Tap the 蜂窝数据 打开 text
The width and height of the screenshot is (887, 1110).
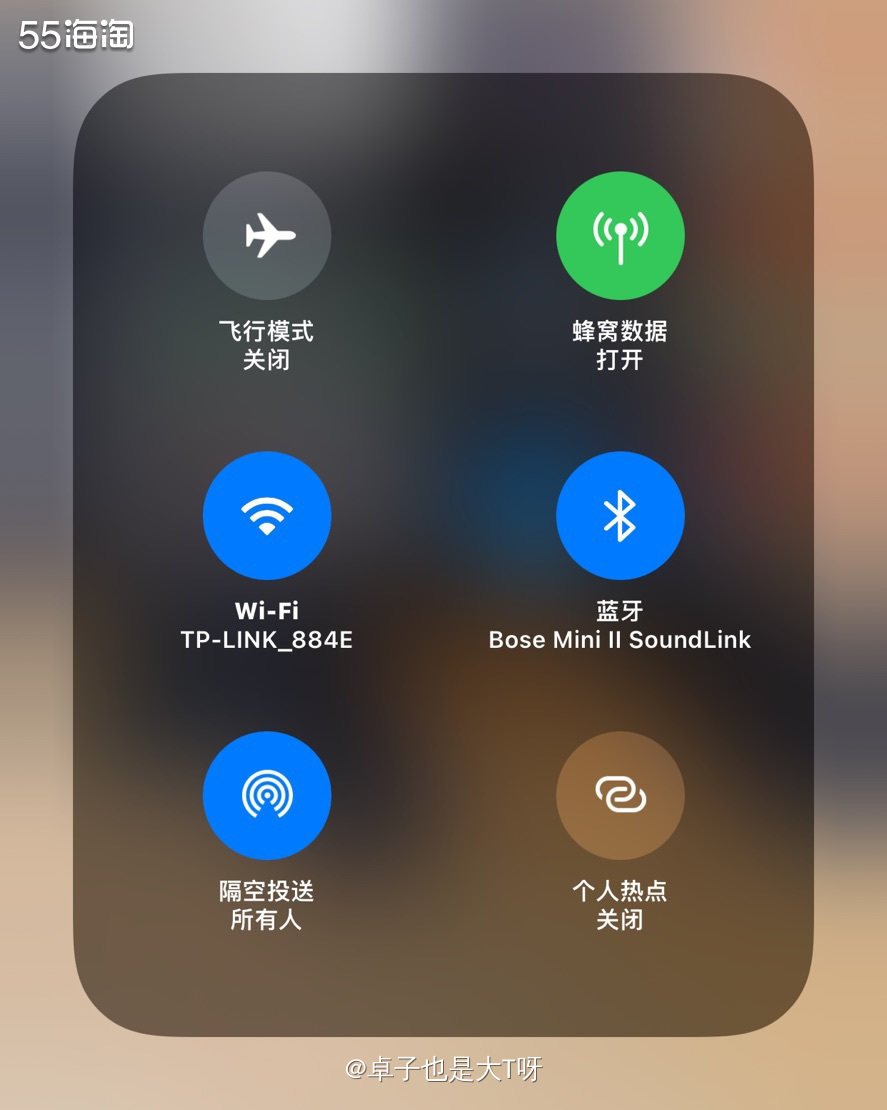[x=620, y=347]
